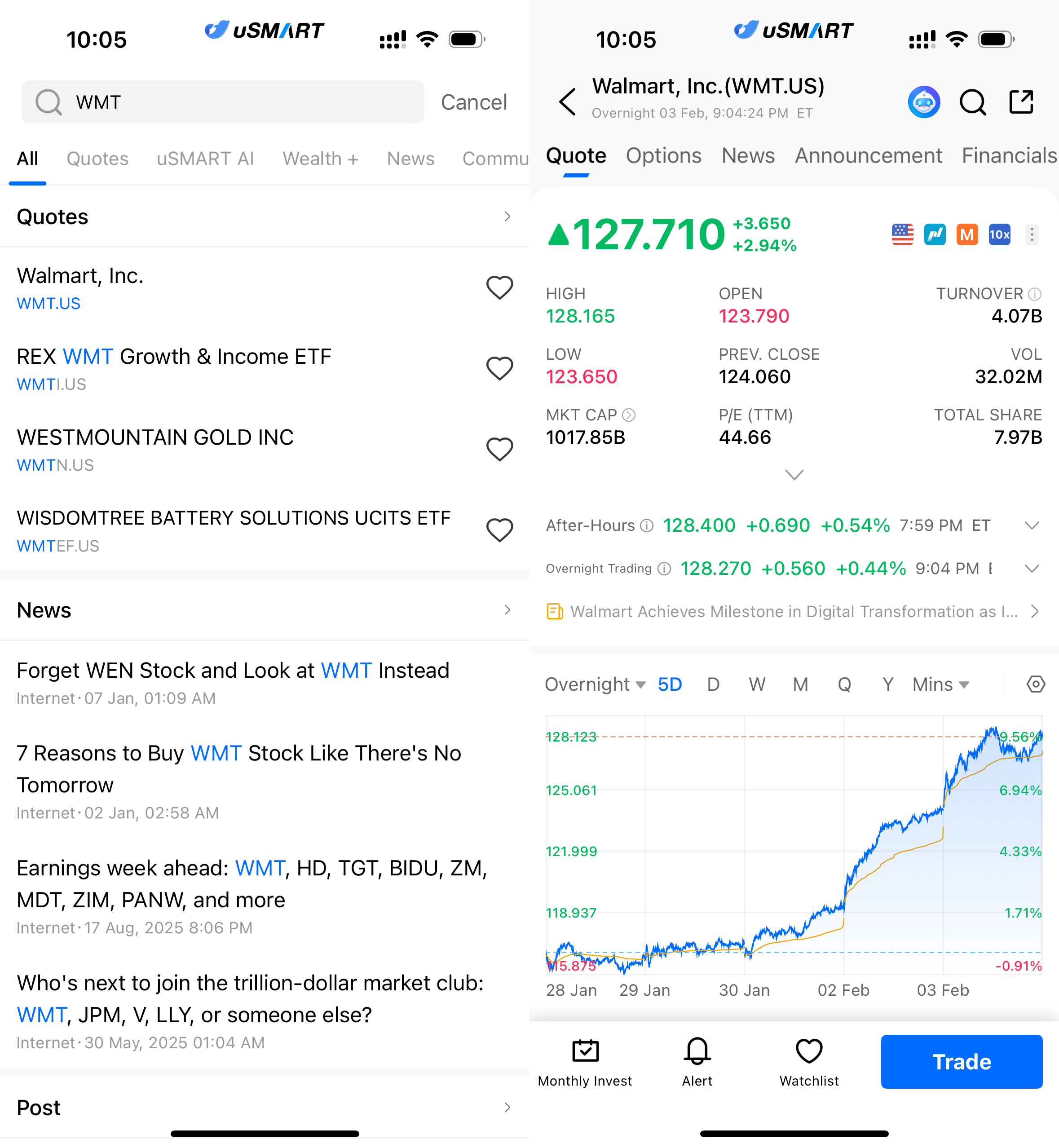1059x1148 pixels.
Task: Open the Walmart digital transformation headline
Action: (793, 612)
